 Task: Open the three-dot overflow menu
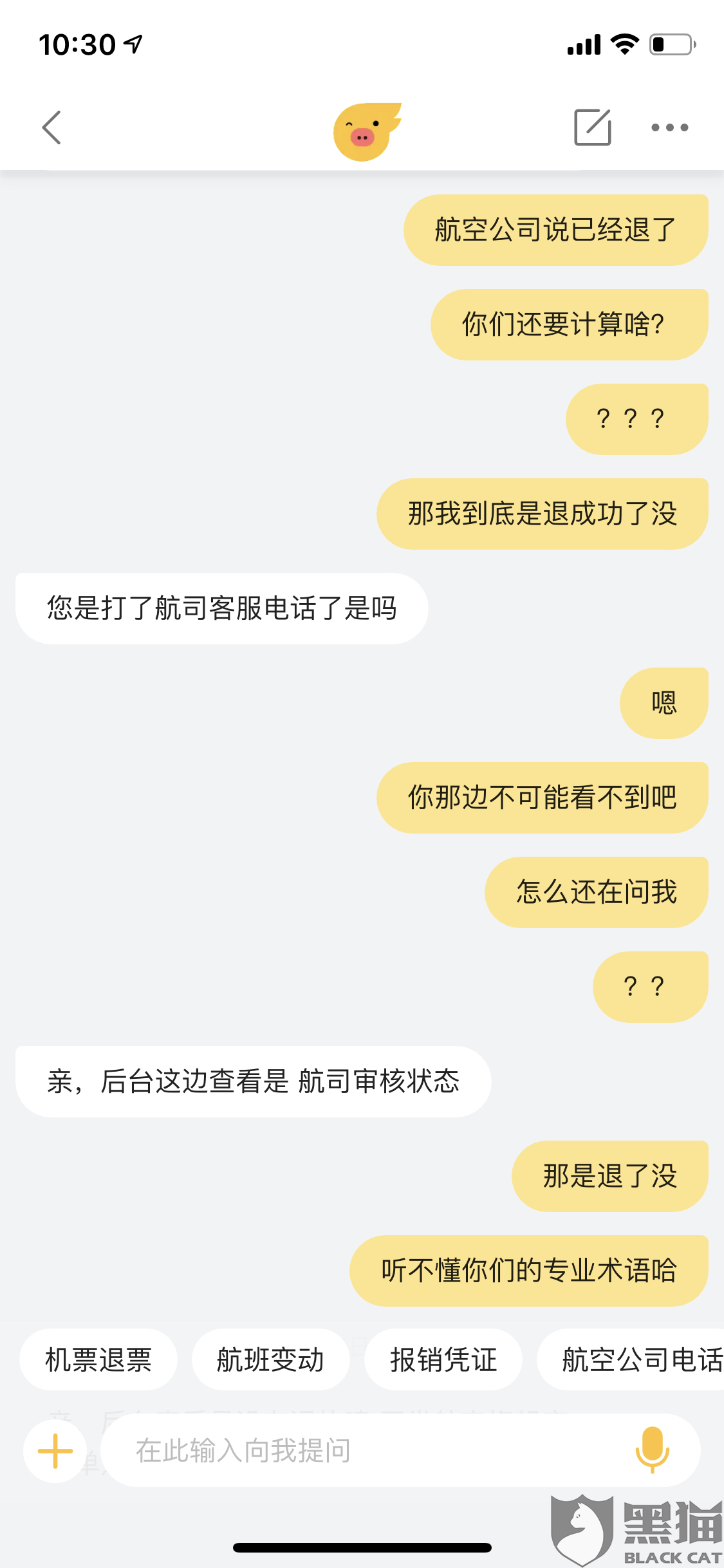pos(669,127)
